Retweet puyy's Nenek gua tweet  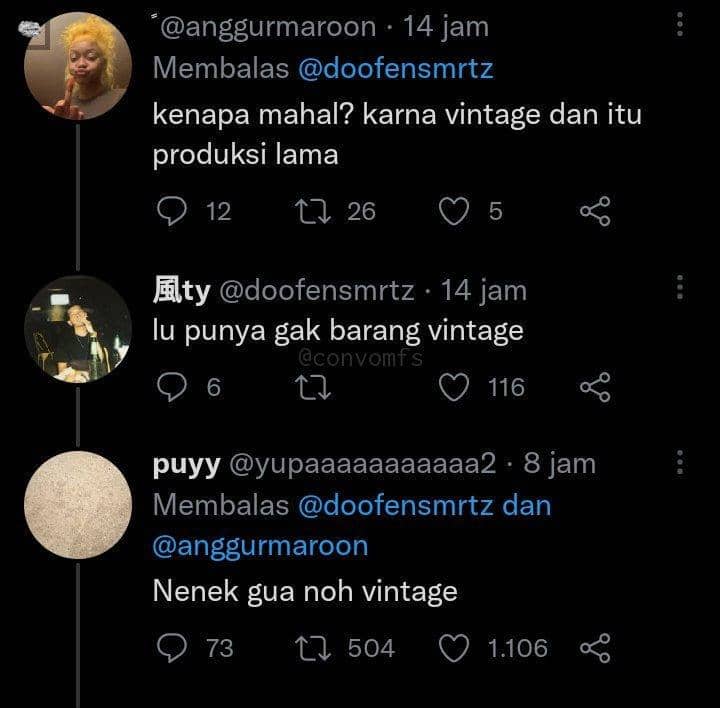click(x=315, y=648)
